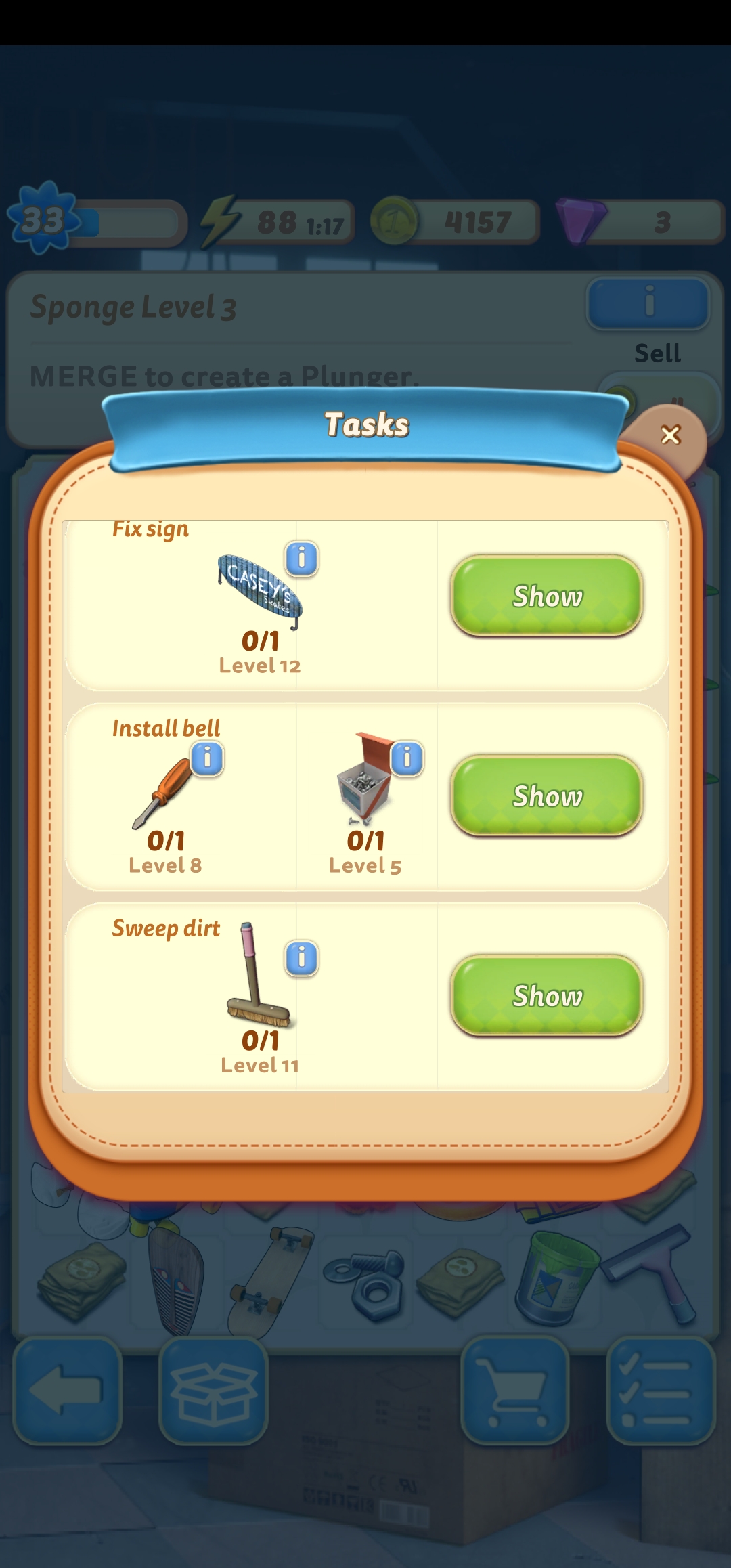731x1568 pixels.
Task: Show the Fix sign task item
Action: click(546, 596)
